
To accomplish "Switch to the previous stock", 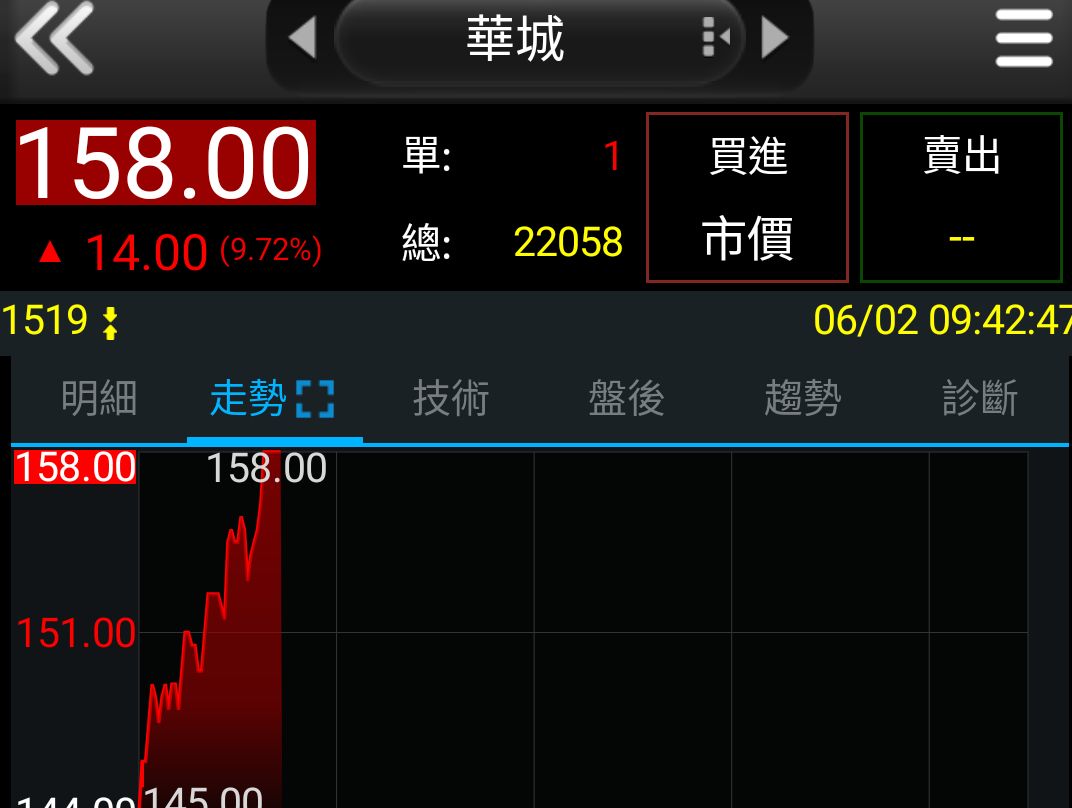I will 301,38.
